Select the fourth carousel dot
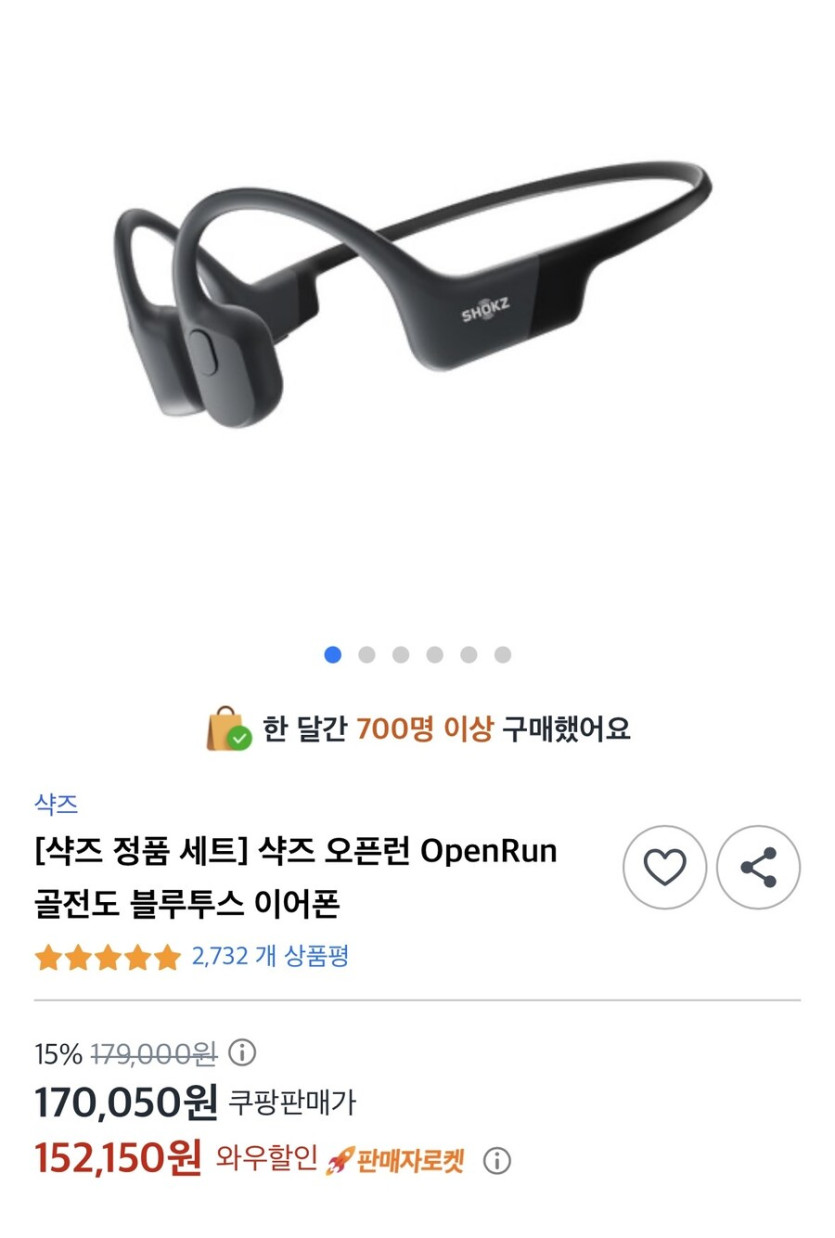Image resolution: width=835 pixels, height=1238 pixels. click(433, 652)
